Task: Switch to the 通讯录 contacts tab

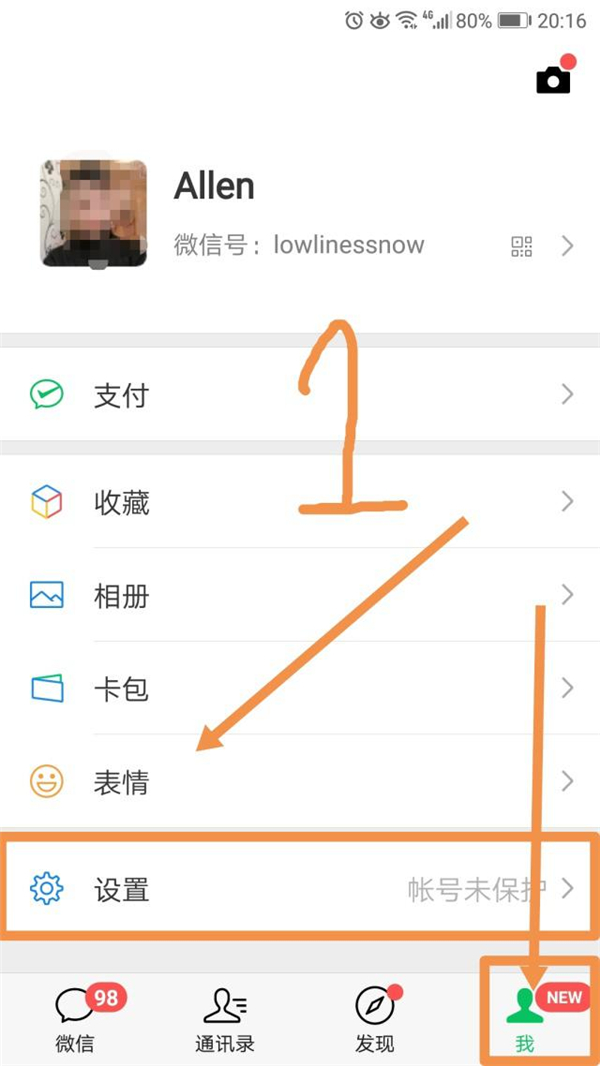Action: click(x=225, y=1020)
